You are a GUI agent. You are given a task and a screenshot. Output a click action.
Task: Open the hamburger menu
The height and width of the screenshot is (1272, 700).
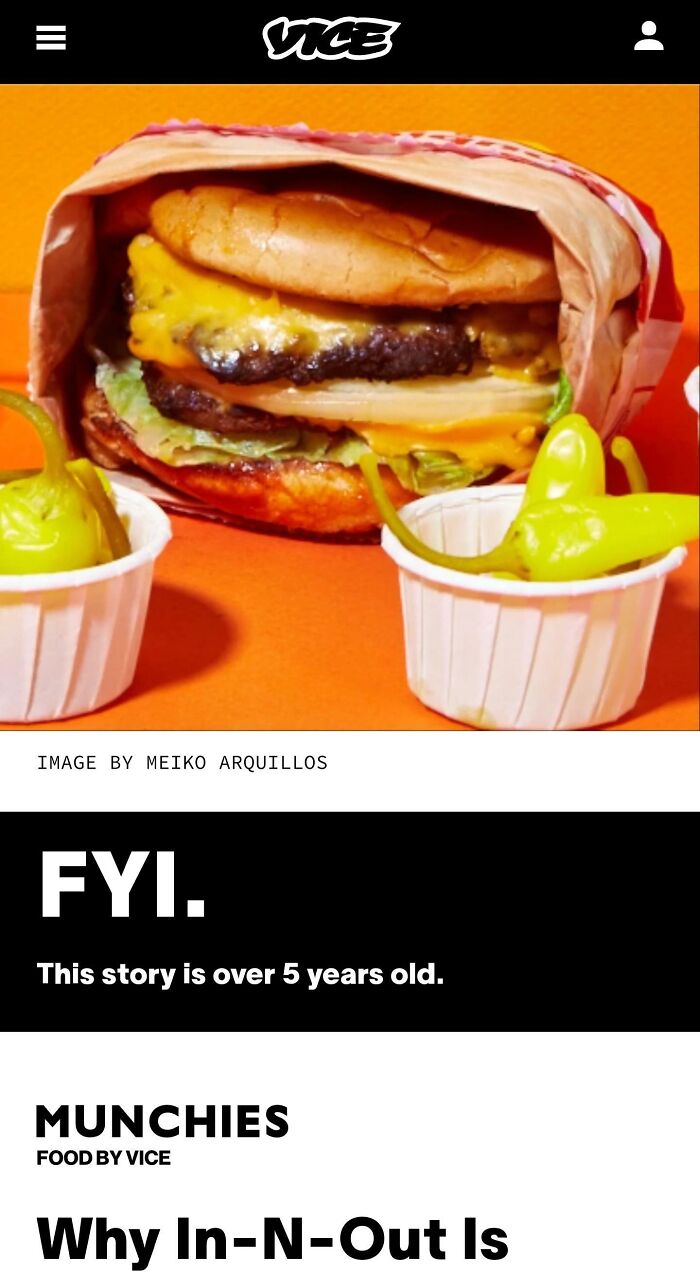pos(50,37)
